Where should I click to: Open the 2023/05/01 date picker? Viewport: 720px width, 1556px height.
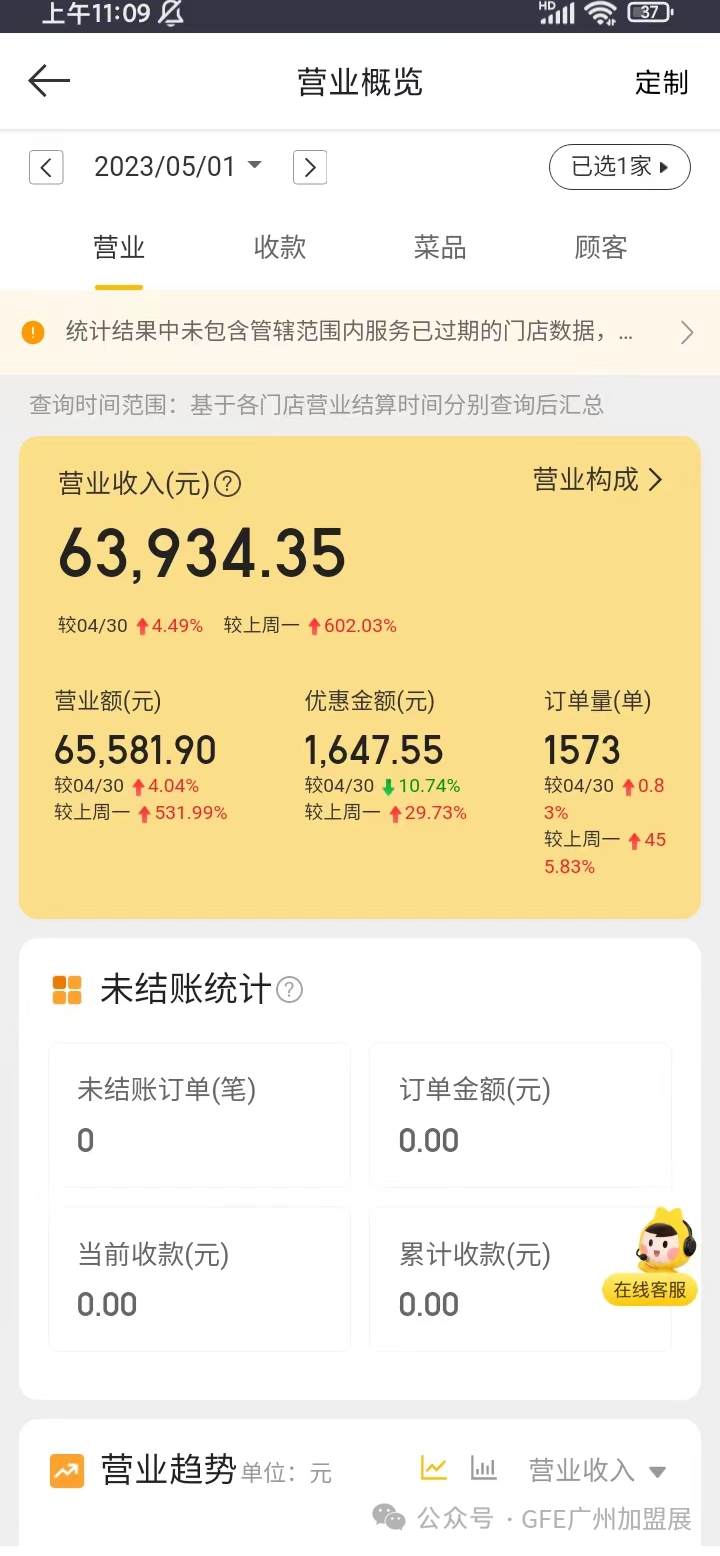tap(178, 166)
